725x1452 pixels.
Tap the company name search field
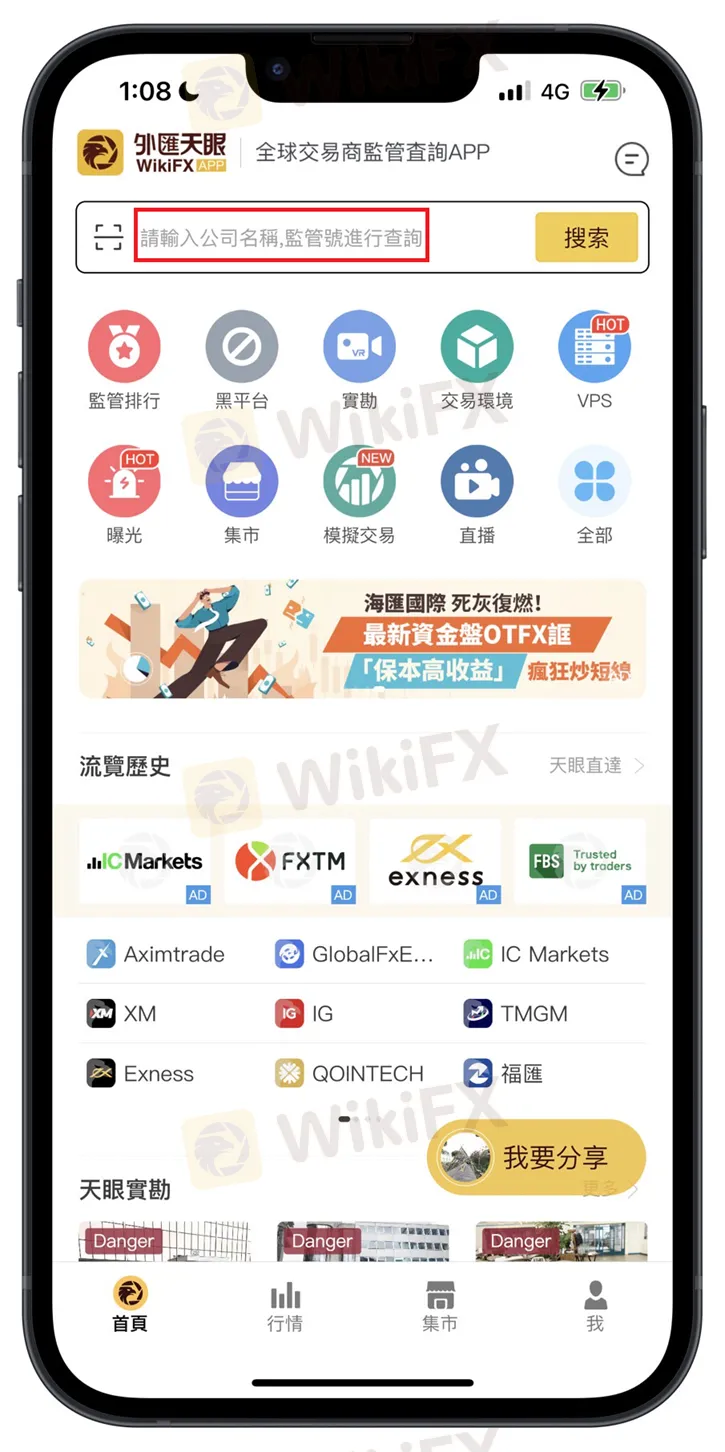282,237
